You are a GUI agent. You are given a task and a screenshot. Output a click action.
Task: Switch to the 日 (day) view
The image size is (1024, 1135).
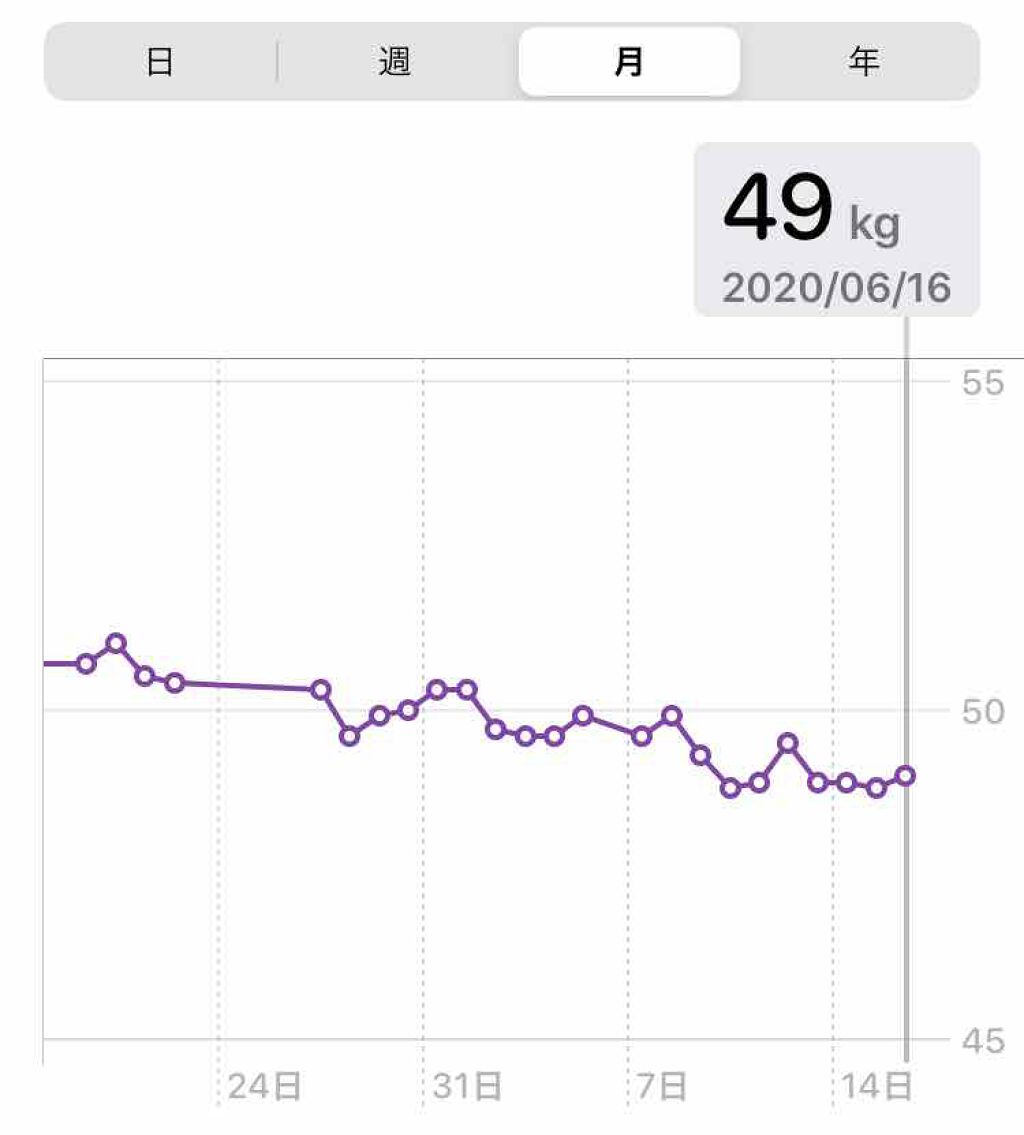(x=160, y=62)
